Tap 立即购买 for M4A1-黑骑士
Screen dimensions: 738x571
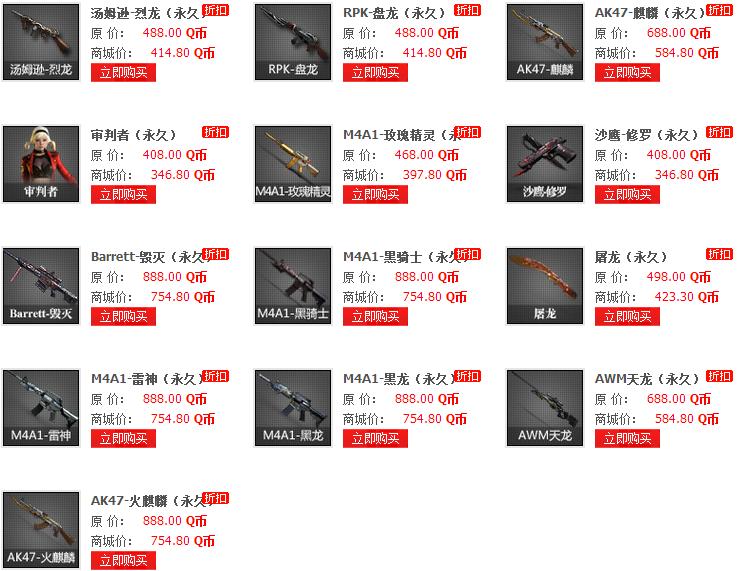pos(375,316)
